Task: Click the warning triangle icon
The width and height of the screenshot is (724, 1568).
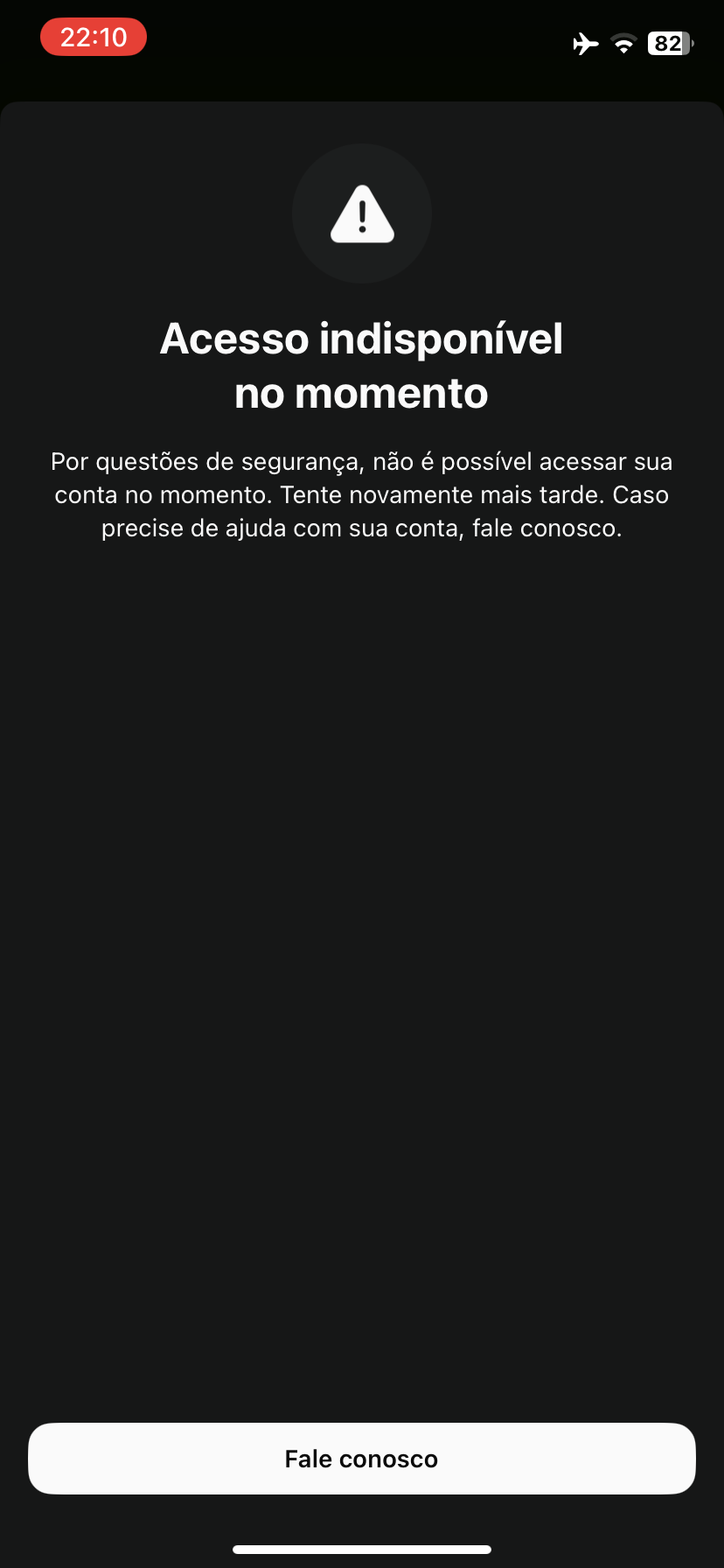Action: point(362,213)
